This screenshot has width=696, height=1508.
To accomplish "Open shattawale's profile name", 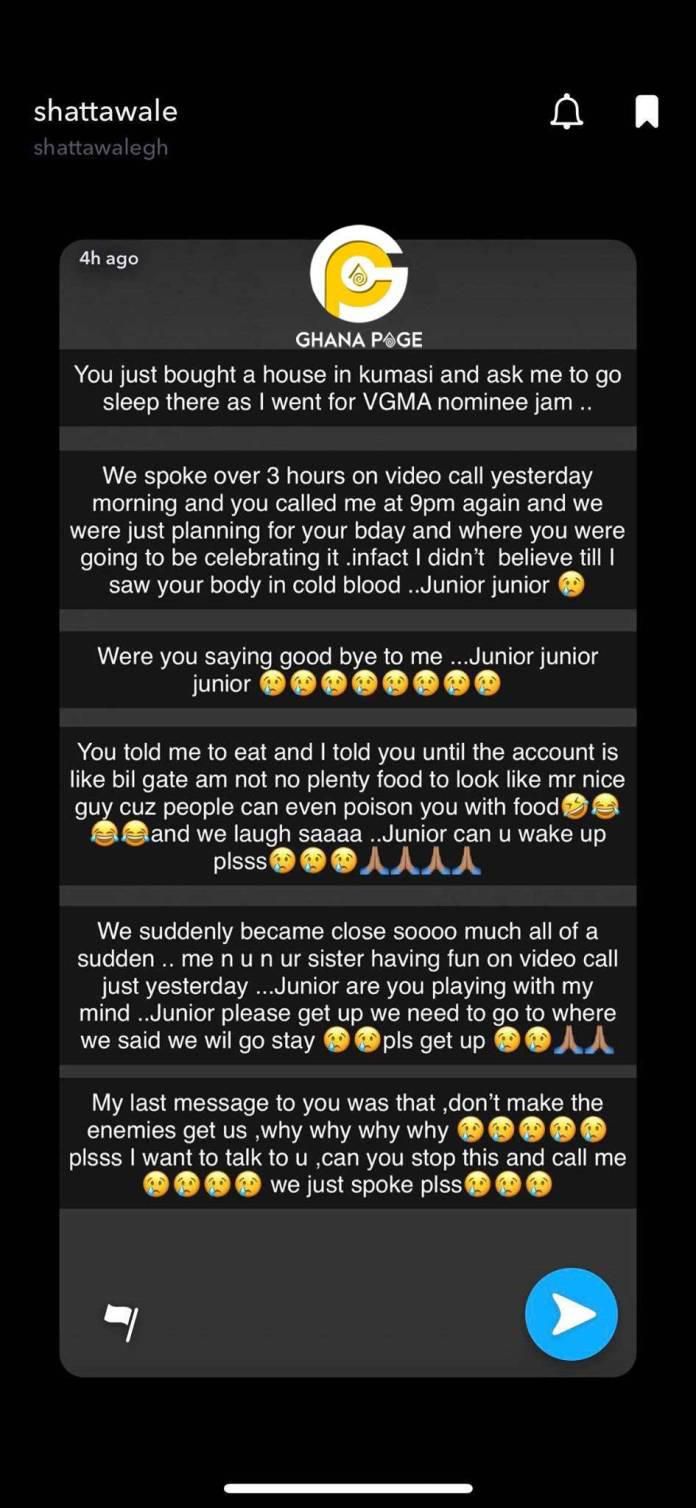I will coord(105,111).
